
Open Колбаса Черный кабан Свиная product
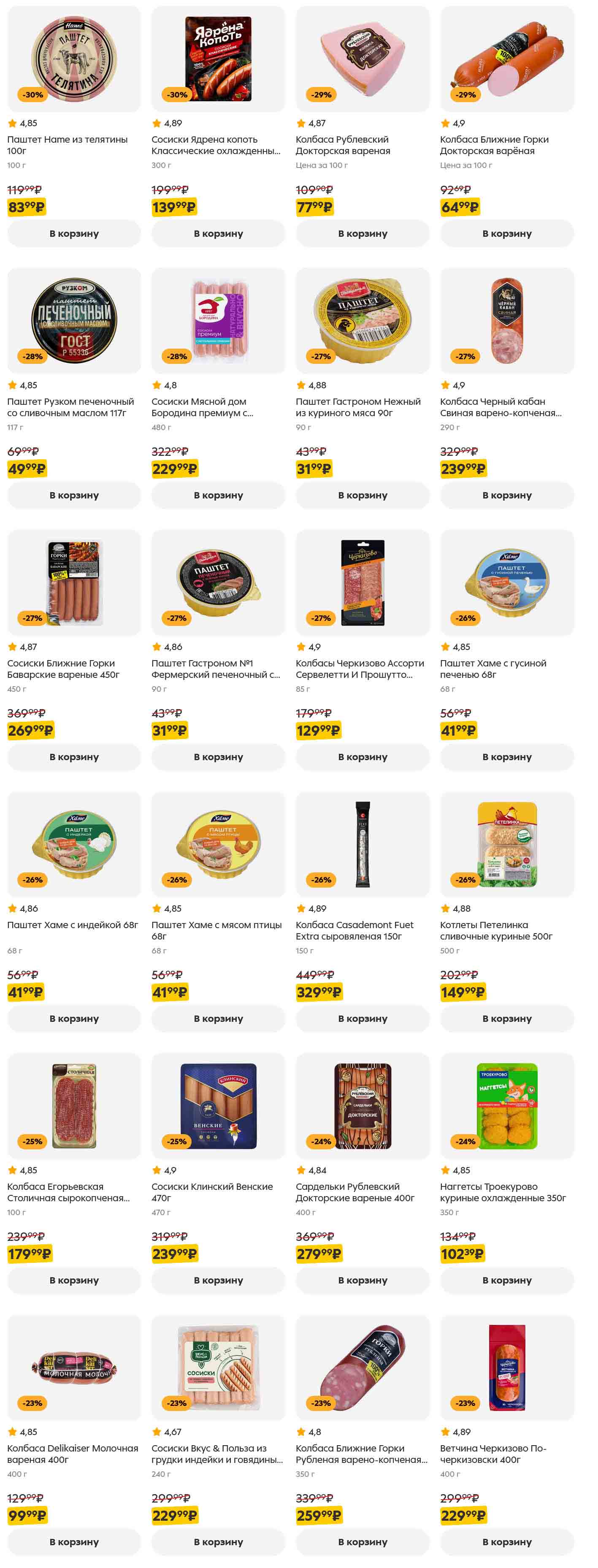[507, 321]
